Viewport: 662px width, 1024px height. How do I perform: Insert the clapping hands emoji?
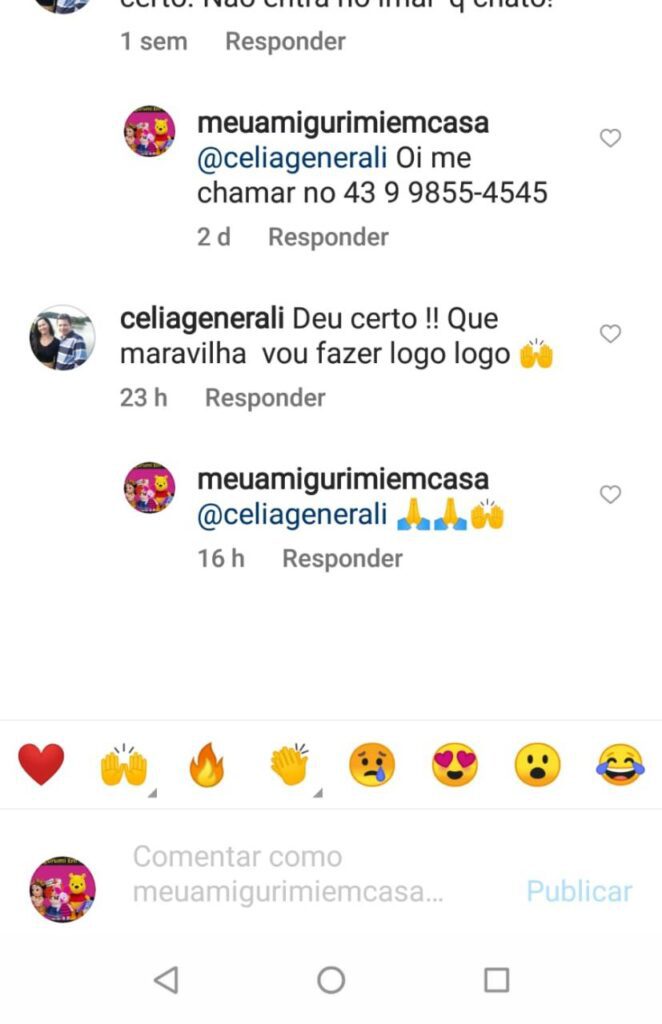pyautogui.click(x=290, y=766)
